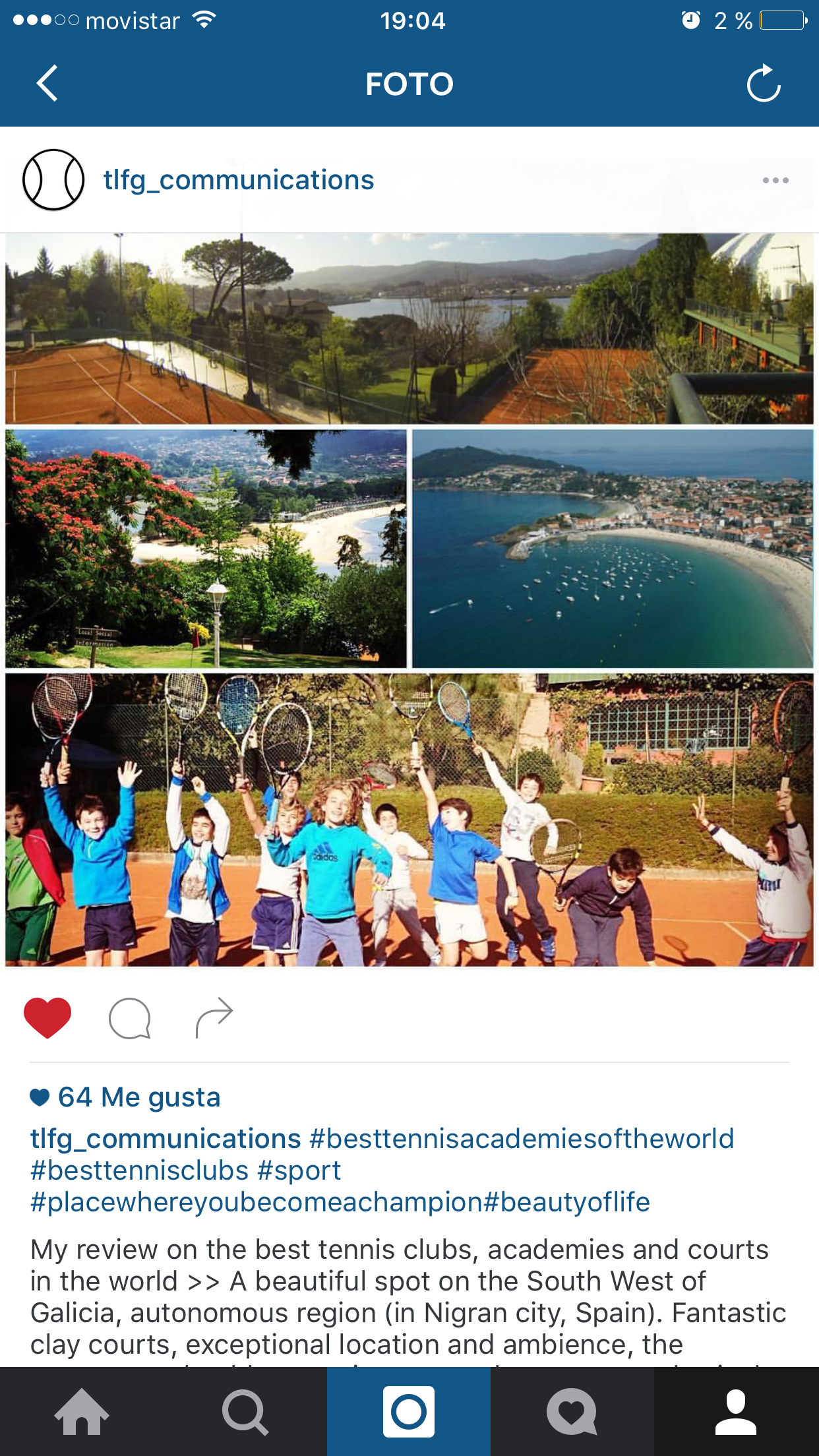Switch to the Search tab
This screenshot has width=819, height=1456.
[245, 1411]
